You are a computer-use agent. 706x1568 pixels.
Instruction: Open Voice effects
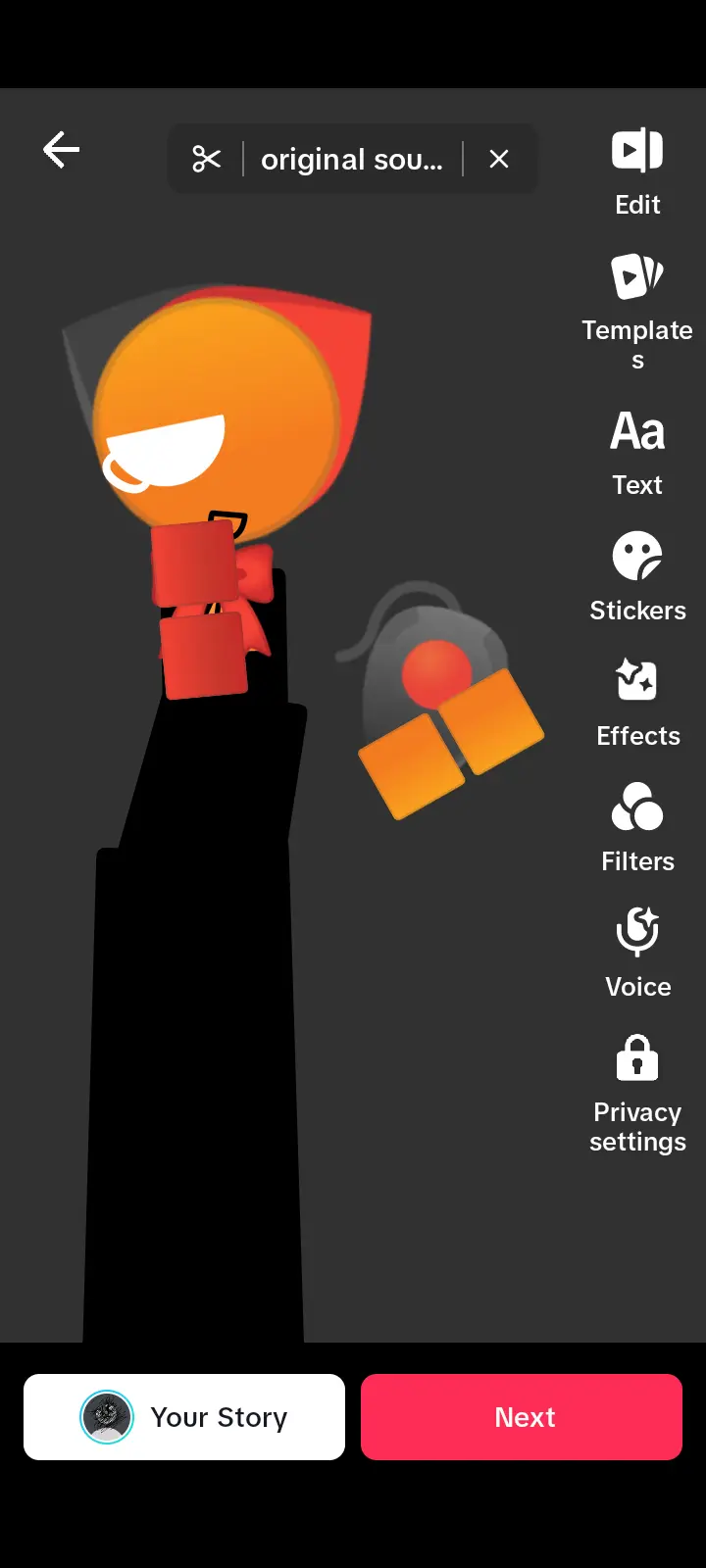[x=637, y=953]
